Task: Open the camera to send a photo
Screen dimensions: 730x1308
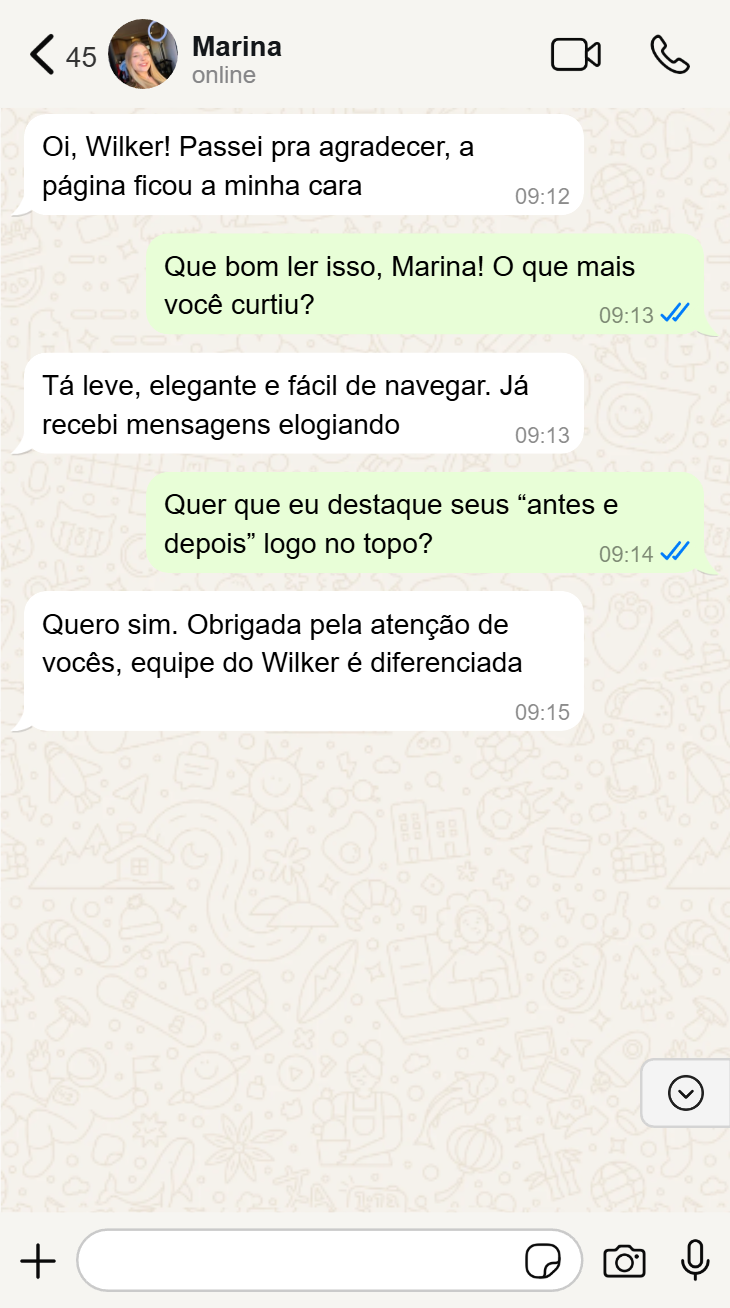Action: [x=624, y=1261]
